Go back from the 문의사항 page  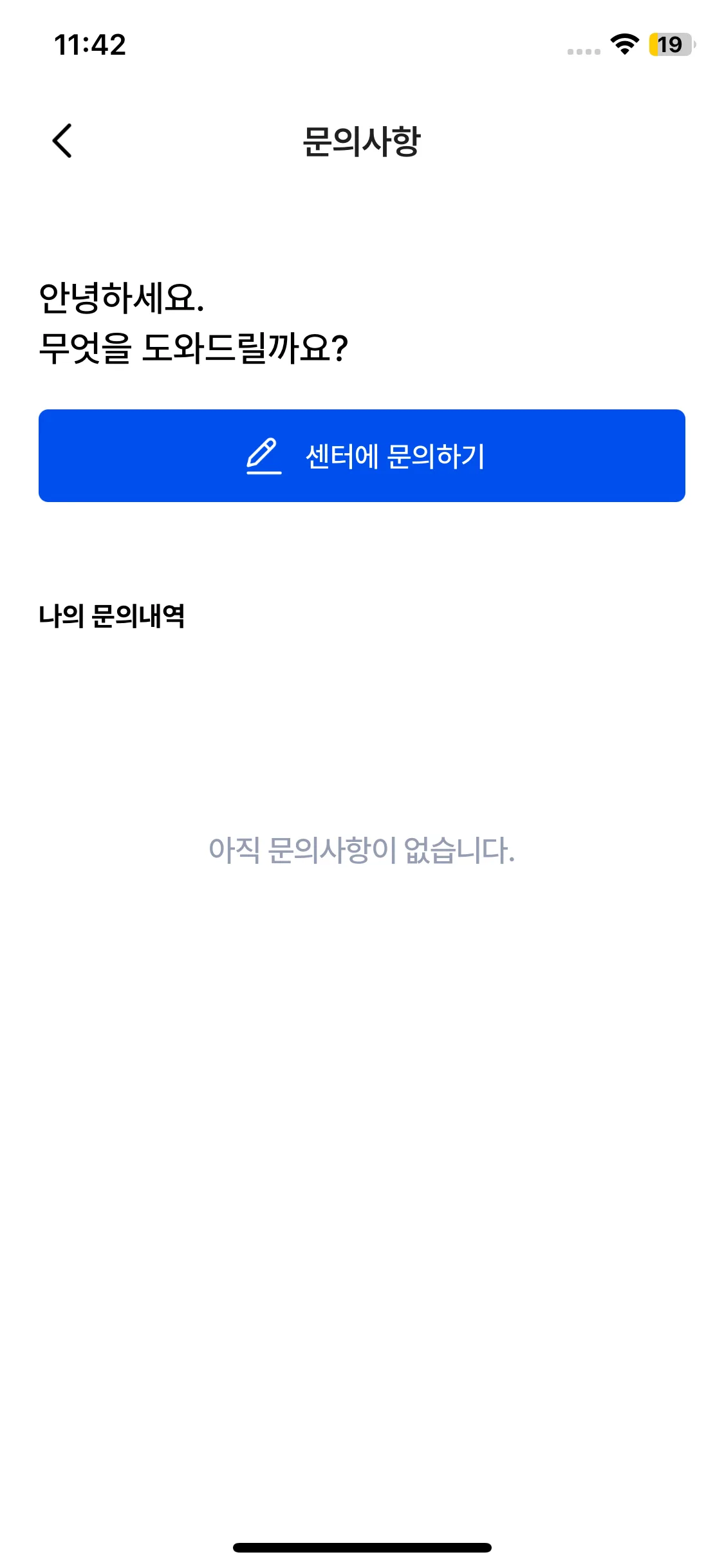(62, 140)
